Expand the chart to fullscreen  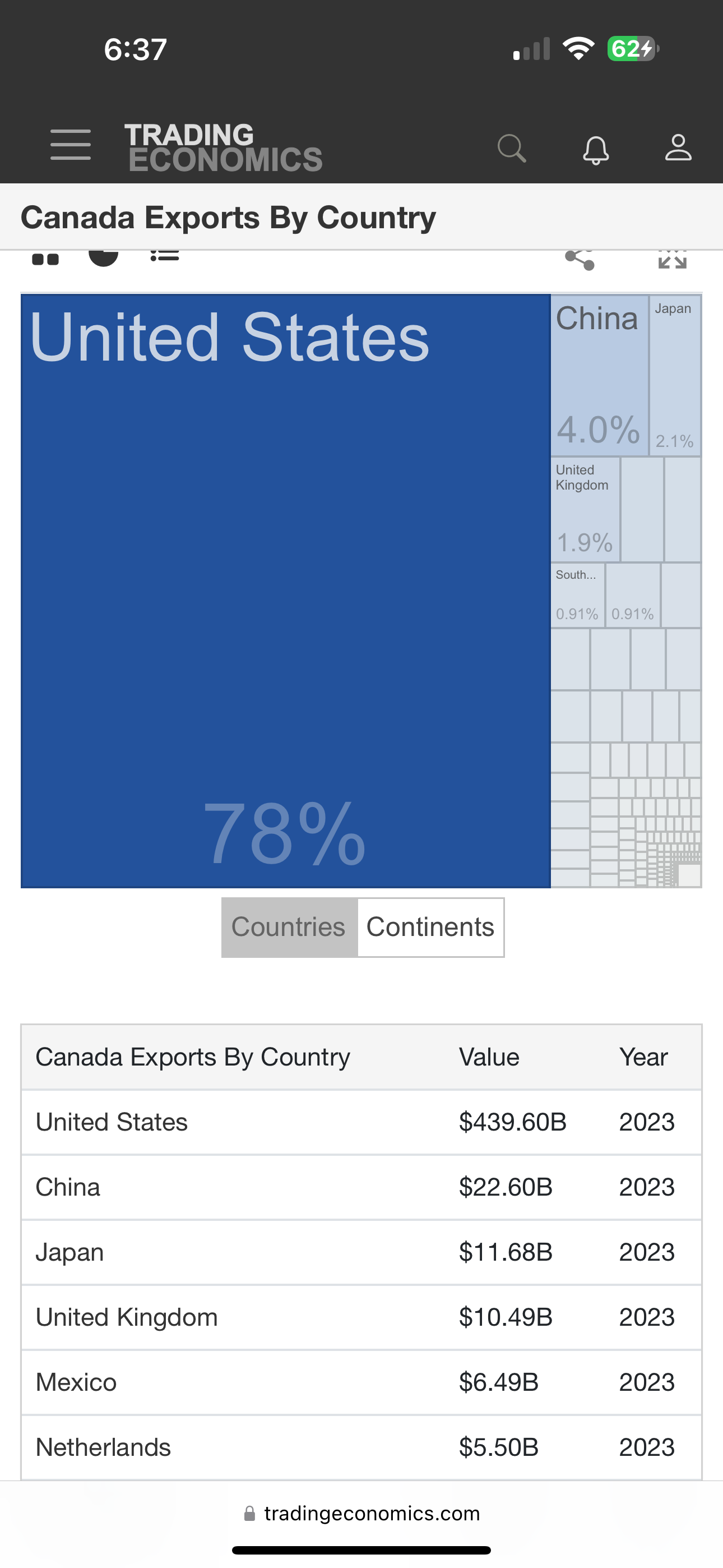coord(673,259)
